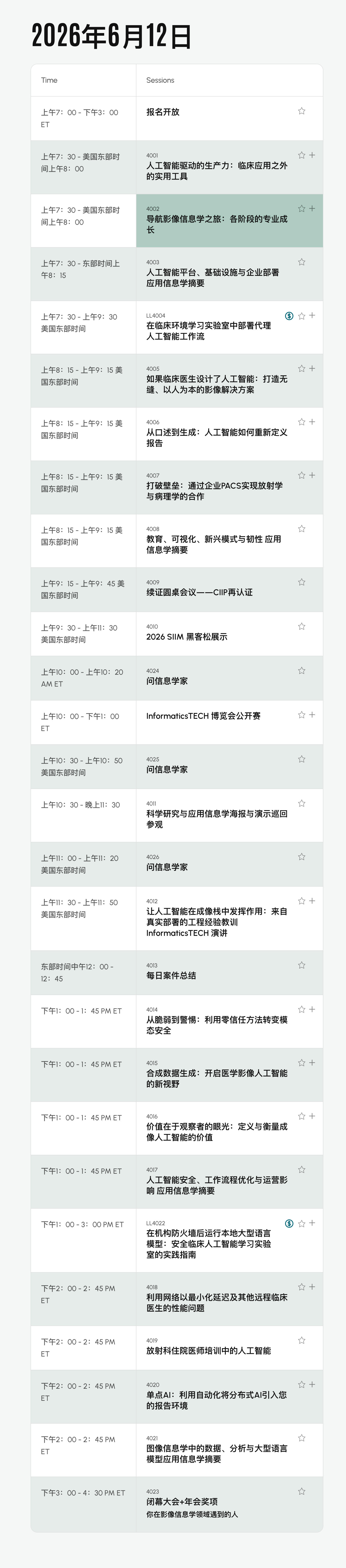Tap the dollar icon on LL4022
Screen dimensions: 346x1568
(x=289, y=1224)
